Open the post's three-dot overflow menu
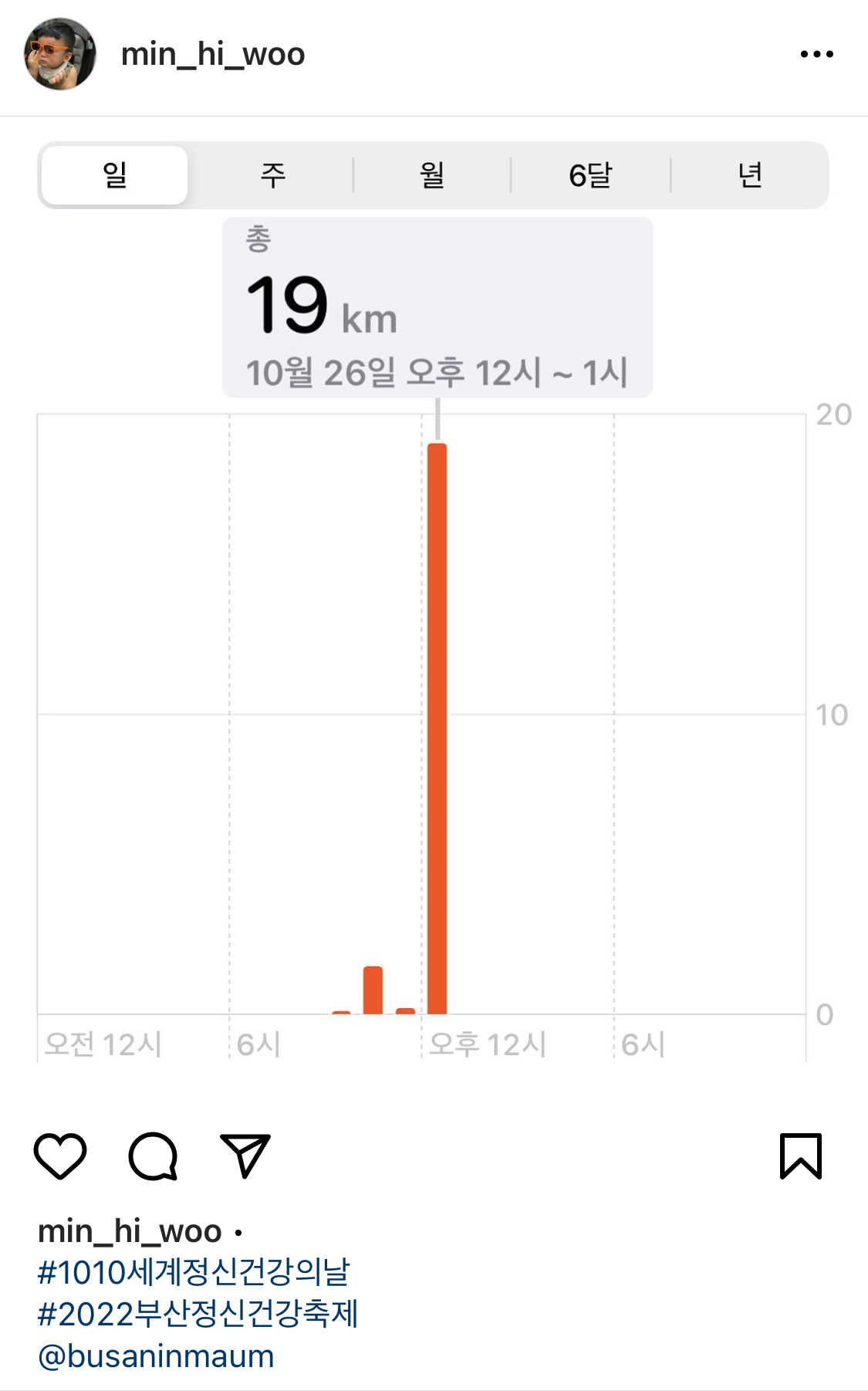Image resolution: width=868 pixels, height=1391 pixels. coord(816,54)
